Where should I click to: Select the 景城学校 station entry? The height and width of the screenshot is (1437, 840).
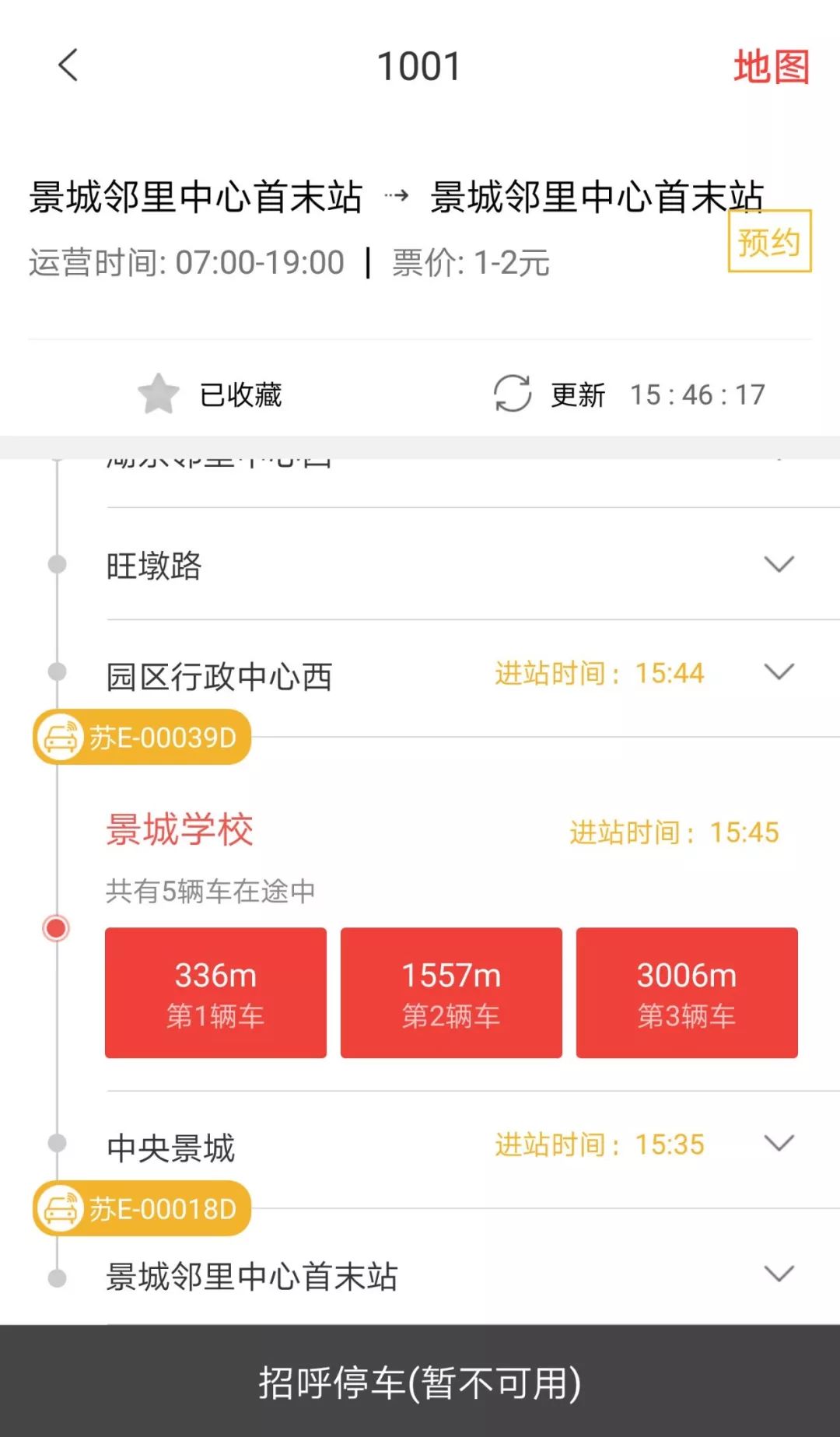coord(180,830)
